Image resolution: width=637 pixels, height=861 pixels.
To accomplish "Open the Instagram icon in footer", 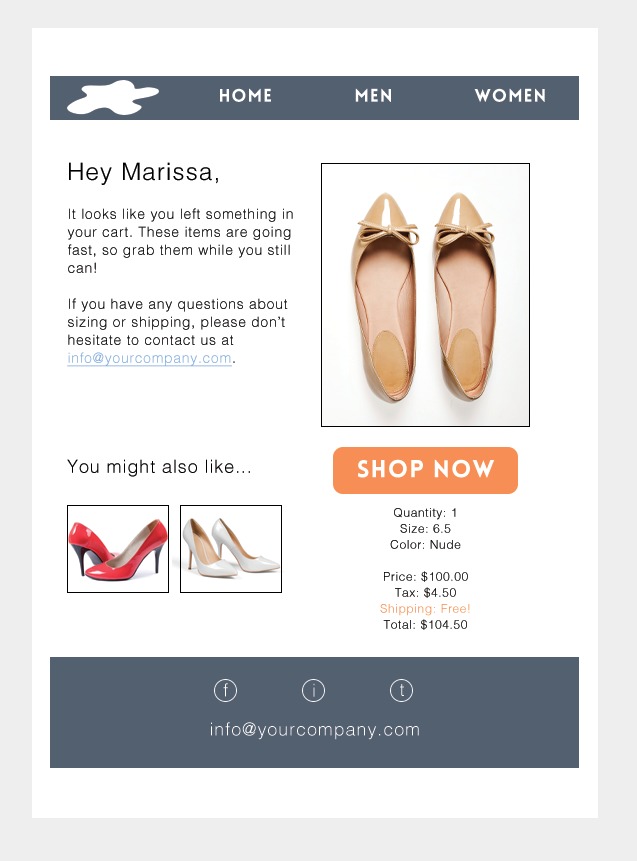I will click(313, 690).
